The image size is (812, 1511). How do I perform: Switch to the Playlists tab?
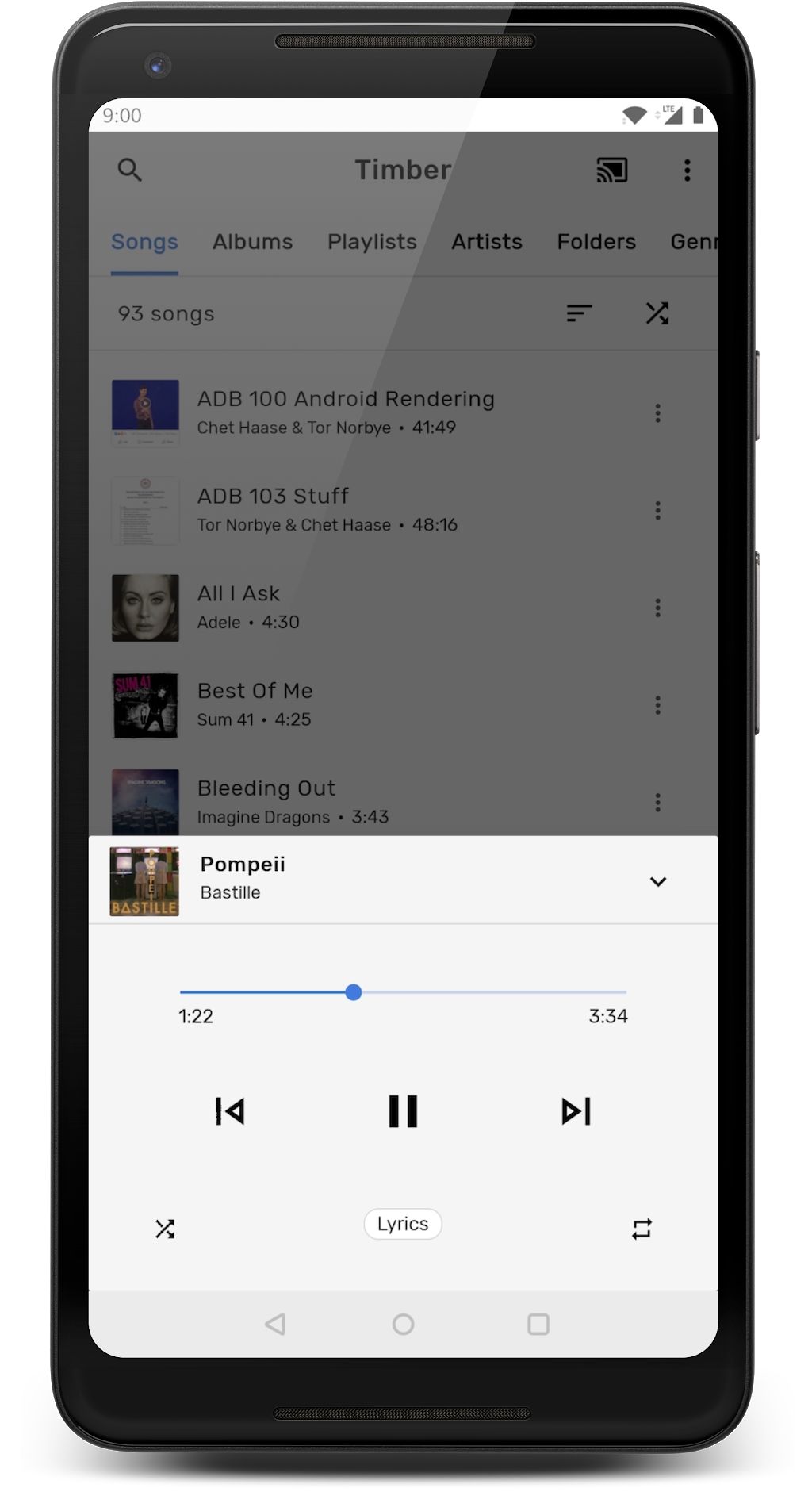click(372, 242)
